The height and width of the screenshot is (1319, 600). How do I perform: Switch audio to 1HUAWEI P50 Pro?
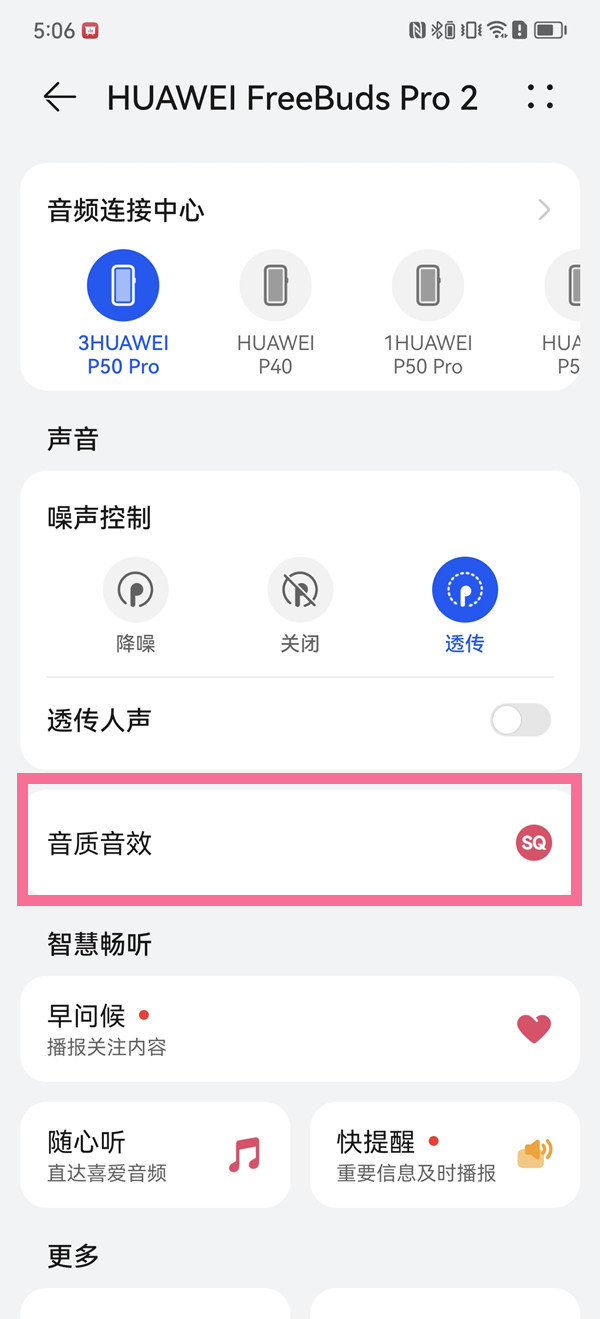point(427,286)
